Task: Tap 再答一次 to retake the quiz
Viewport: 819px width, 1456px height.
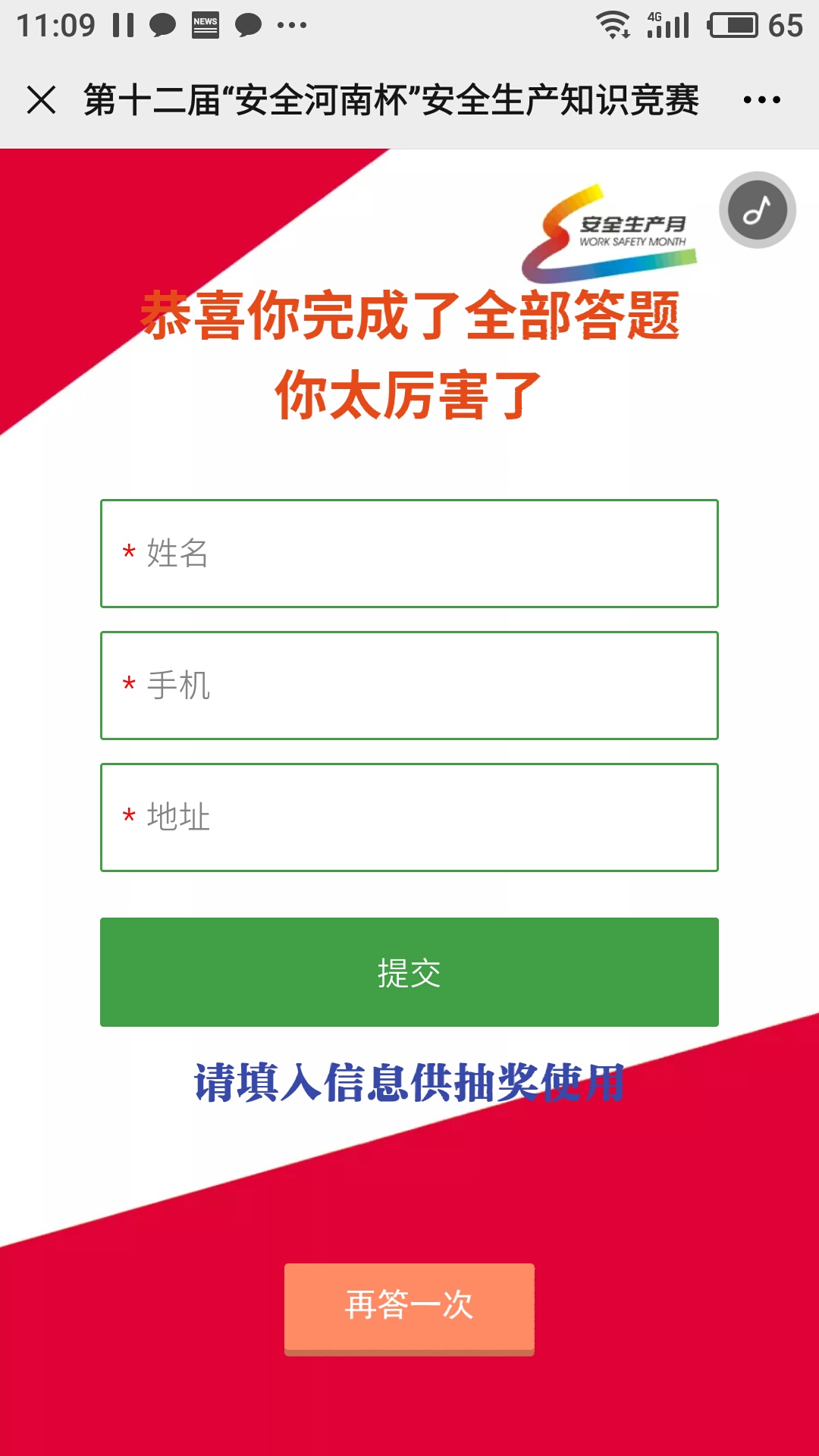Action: click(409, 1307)
